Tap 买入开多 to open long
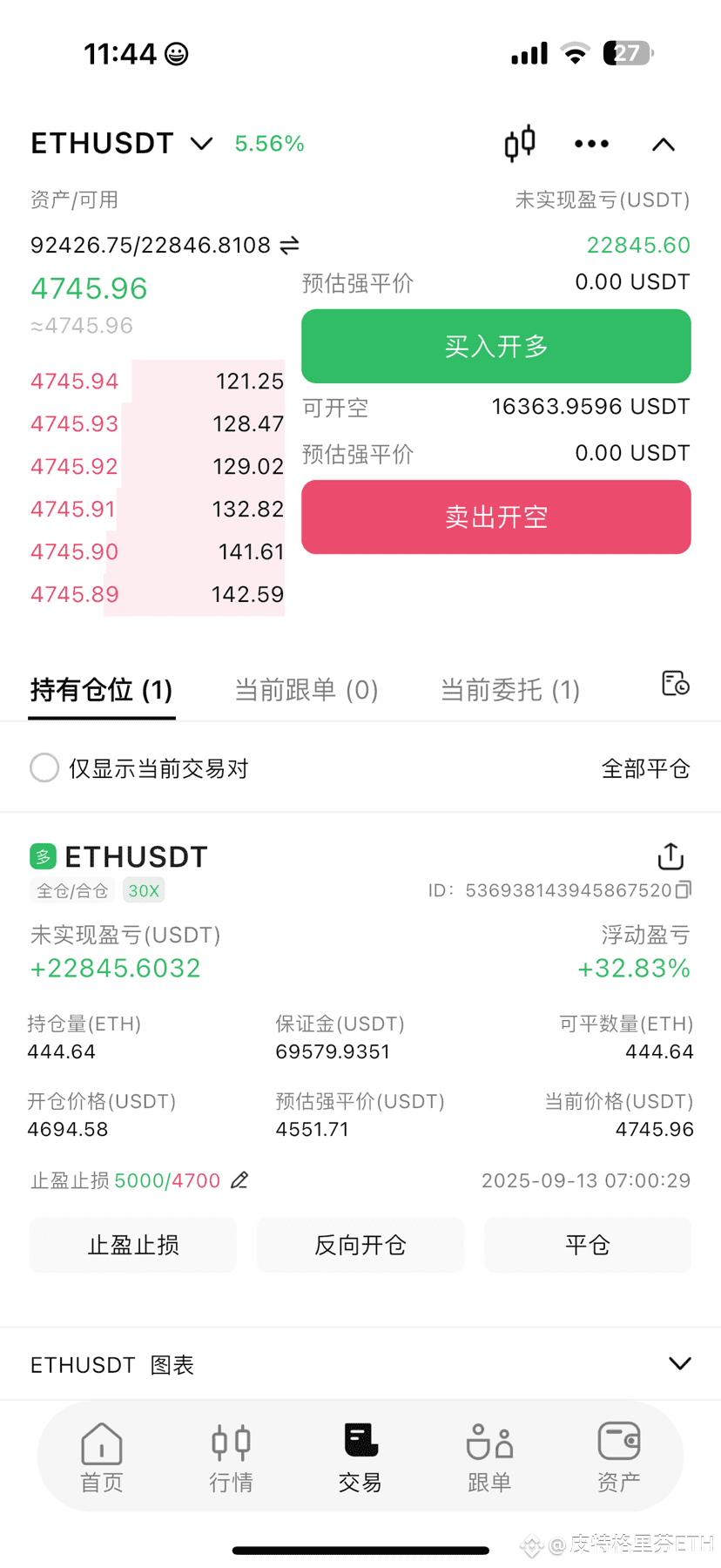Viewport: 721px width, 1568px height. click(x=496, y=346)
